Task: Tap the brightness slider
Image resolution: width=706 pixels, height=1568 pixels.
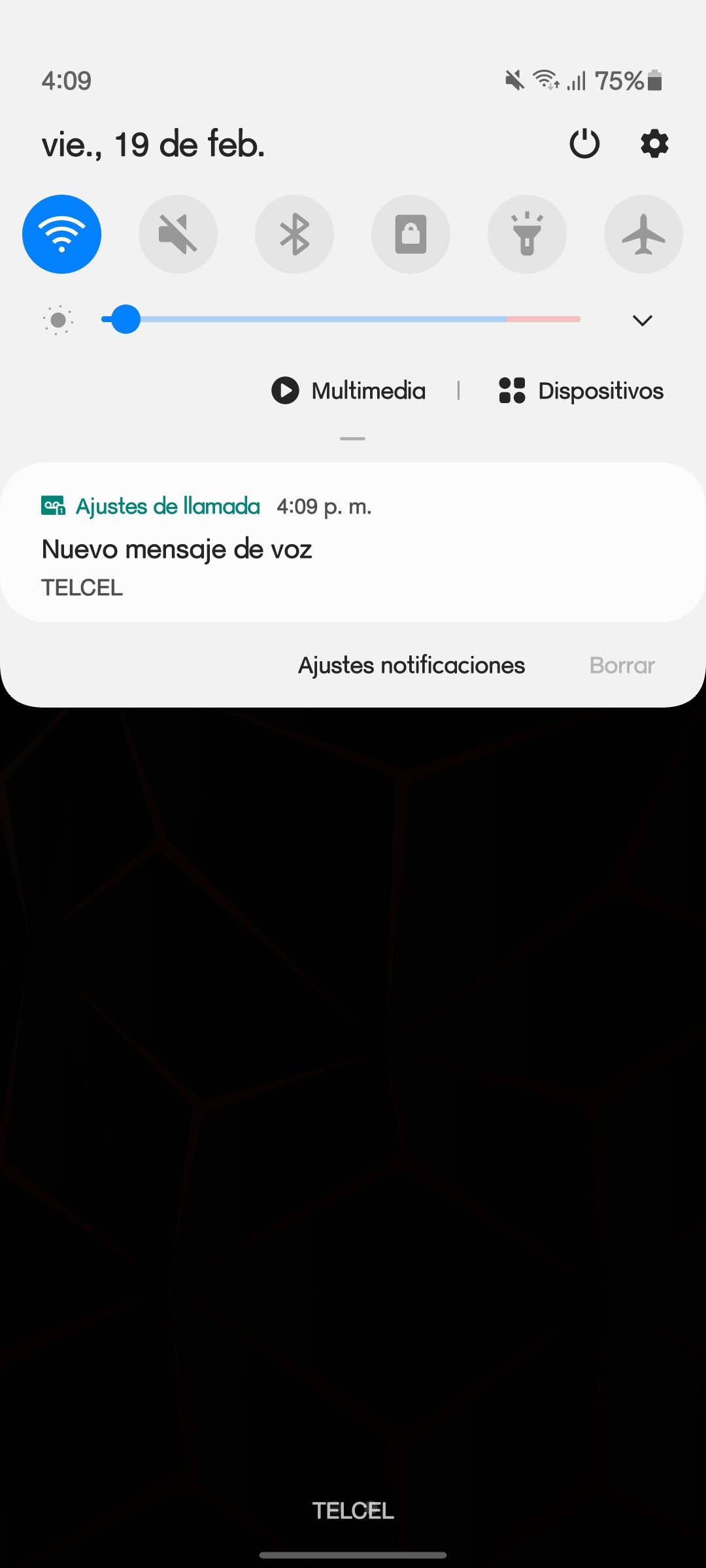Action: (341, 319)
